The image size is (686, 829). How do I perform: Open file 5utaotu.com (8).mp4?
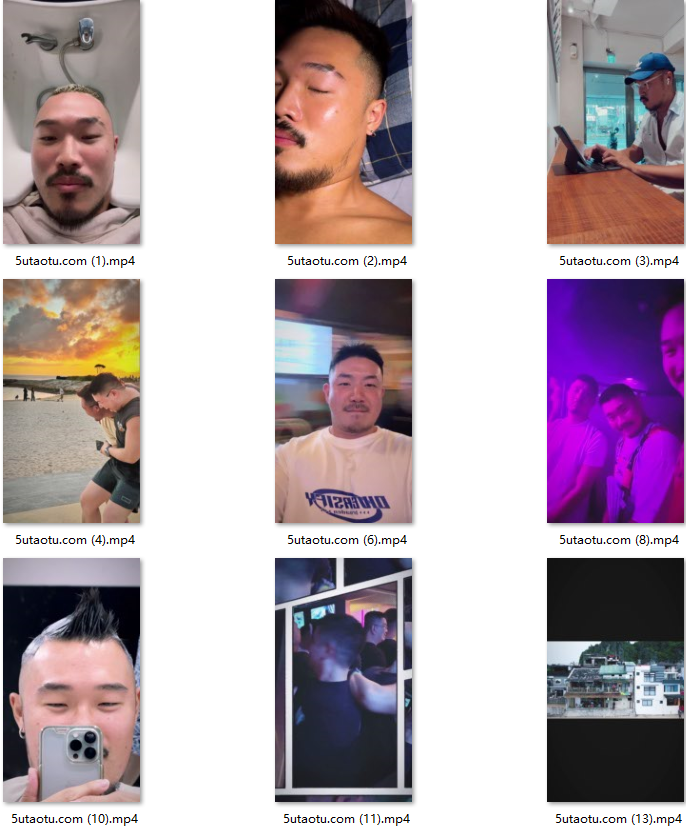point(615,401)
